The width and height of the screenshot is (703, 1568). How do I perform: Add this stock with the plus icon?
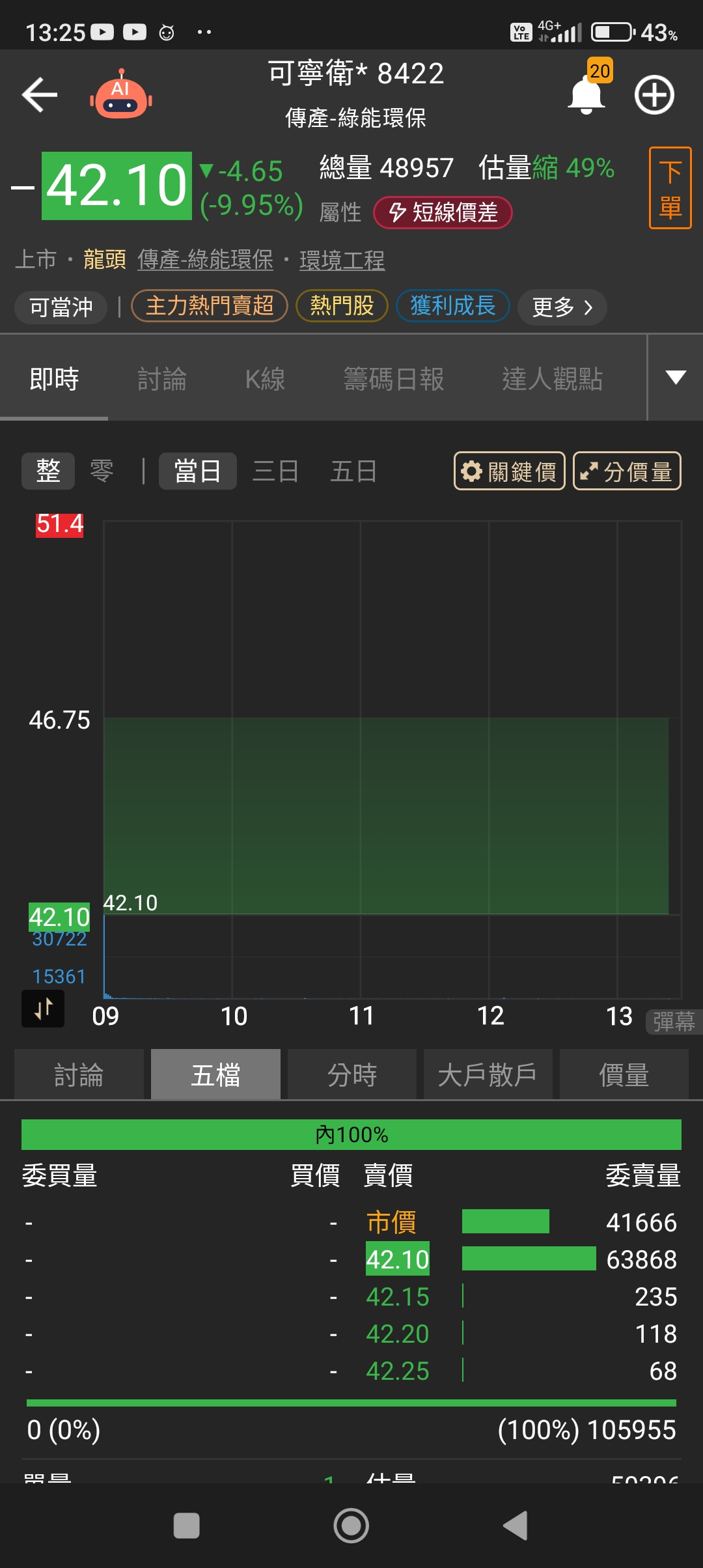(x=654, y=95)
